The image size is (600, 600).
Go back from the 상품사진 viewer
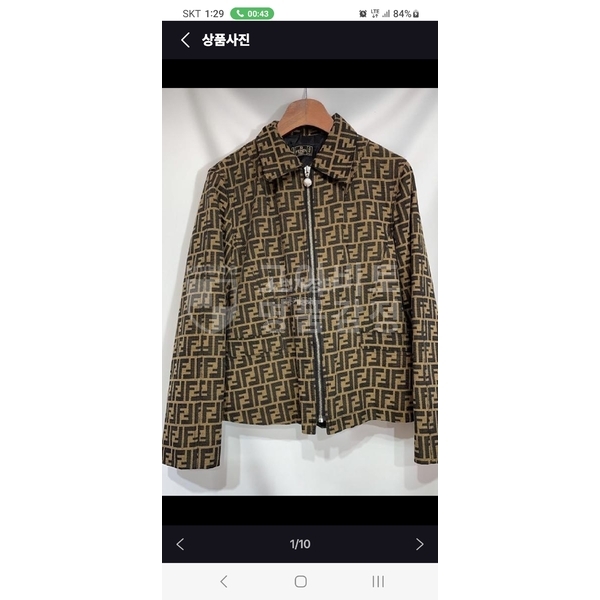click(185, 40)
